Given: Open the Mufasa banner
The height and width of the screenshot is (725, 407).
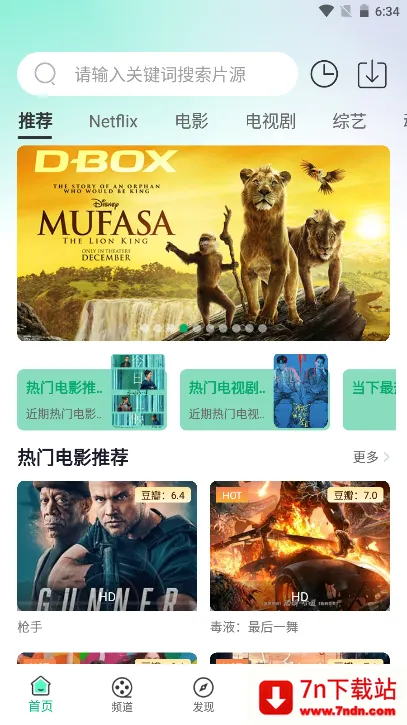Looking at the screenshot, I should [204, 243].
